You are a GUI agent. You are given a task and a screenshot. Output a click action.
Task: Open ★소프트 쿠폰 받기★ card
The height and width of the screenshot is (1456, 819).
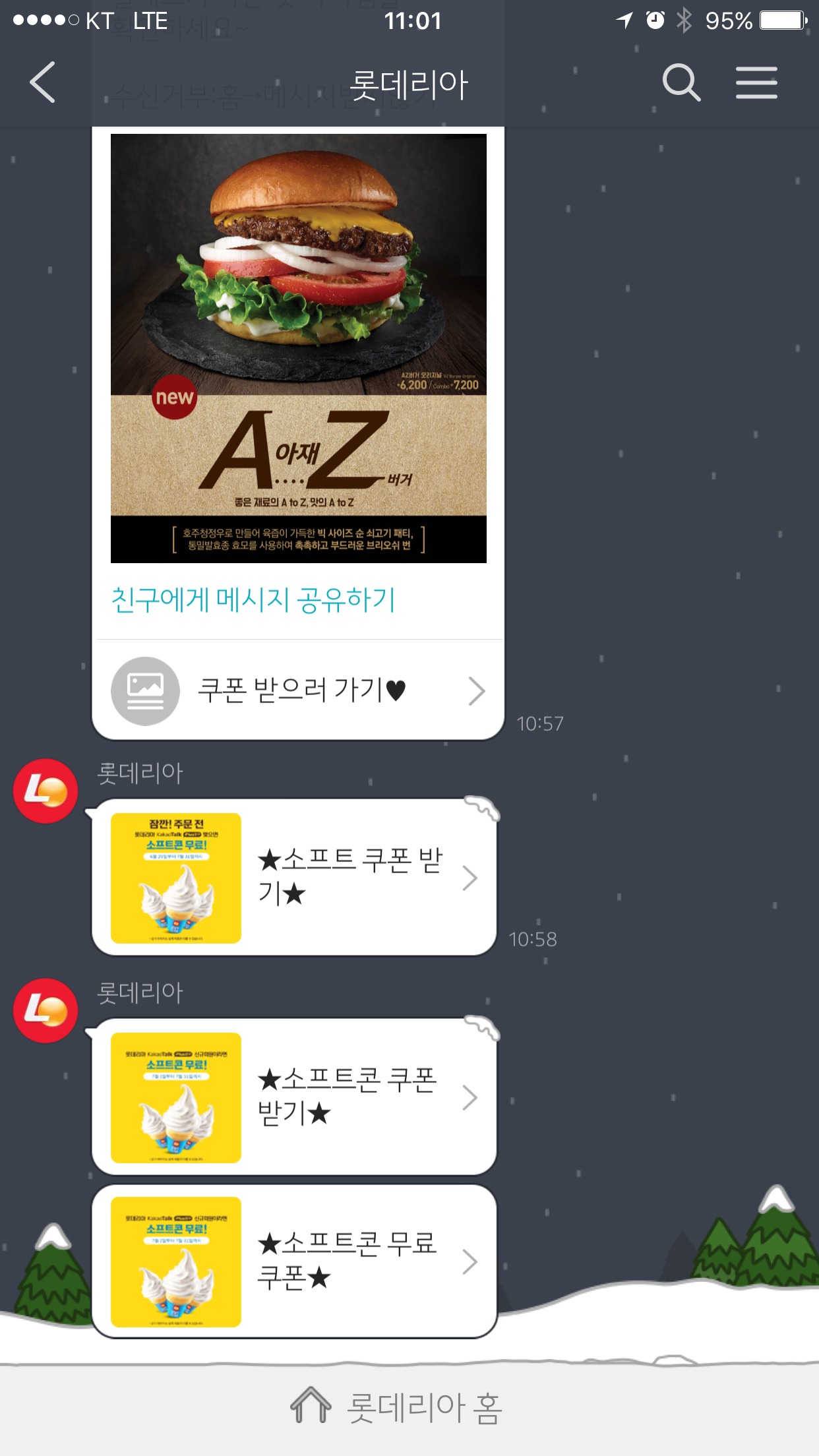tap(294, 878)
